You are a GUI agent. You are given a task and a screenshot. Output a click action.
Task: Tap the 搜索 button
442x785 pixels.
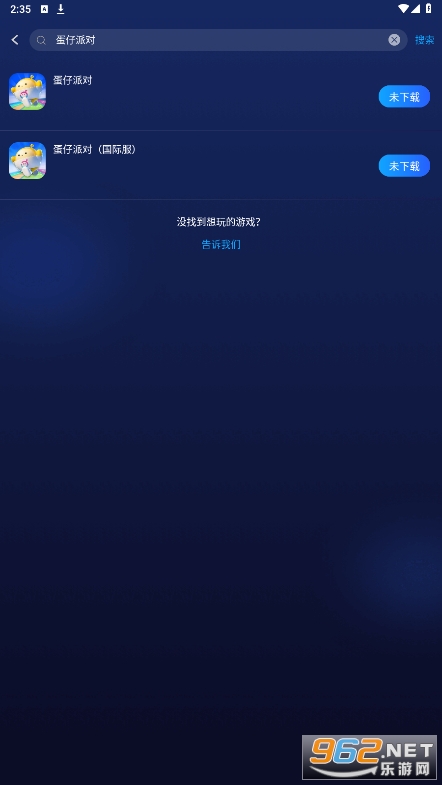(x=424, y=40)
